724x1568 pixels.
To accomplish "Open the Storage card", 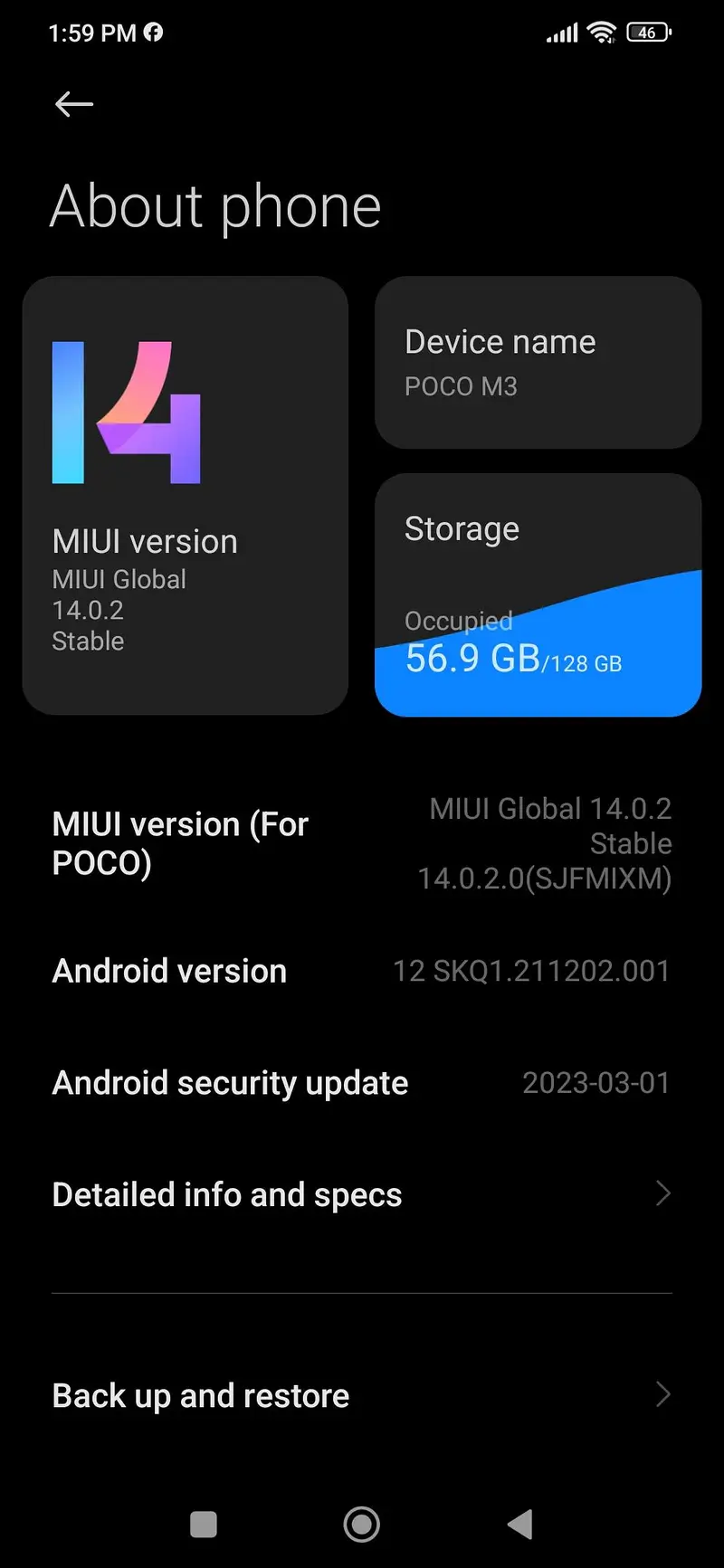I will (538, 594).
